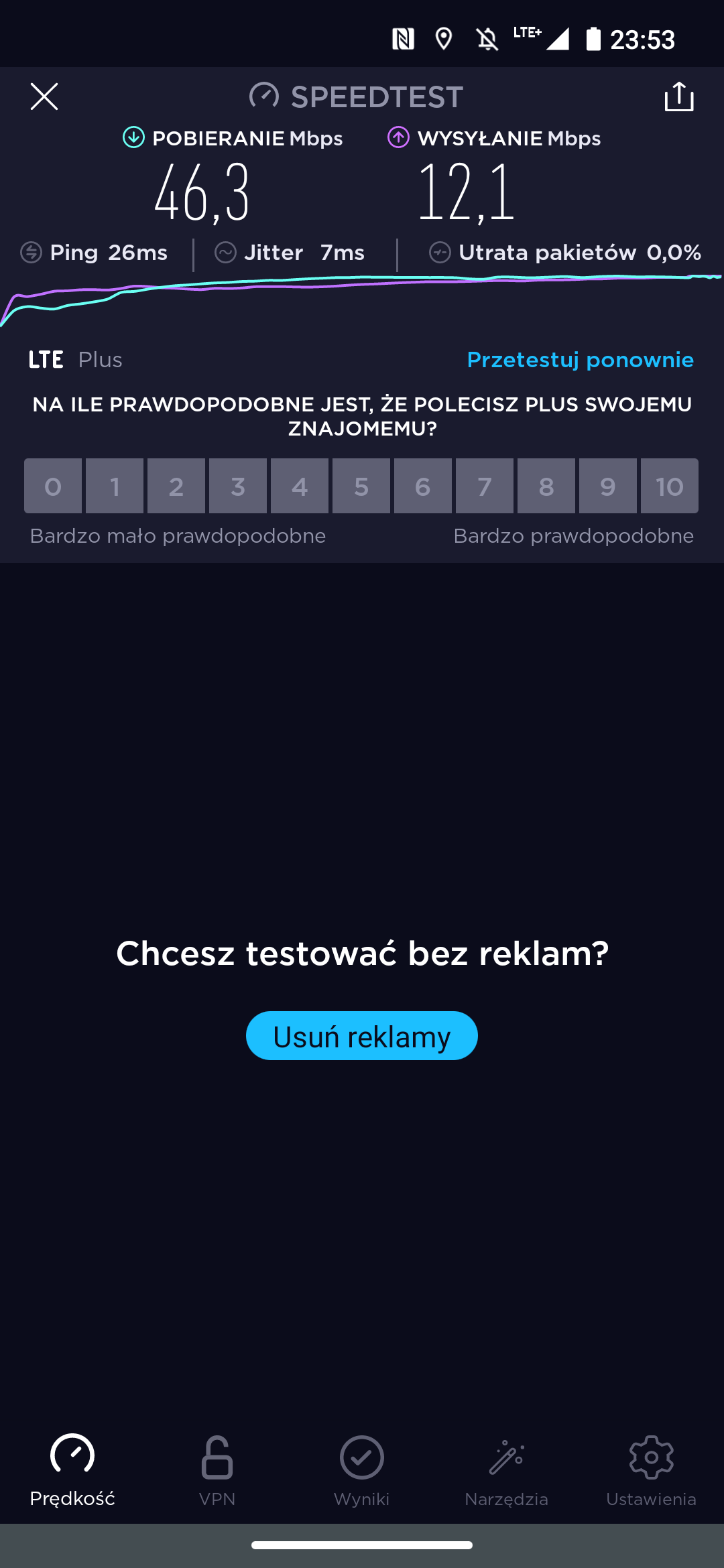Select the Prędkość tab
The image size is (724, 1568).
click(x=72, y=1470)
